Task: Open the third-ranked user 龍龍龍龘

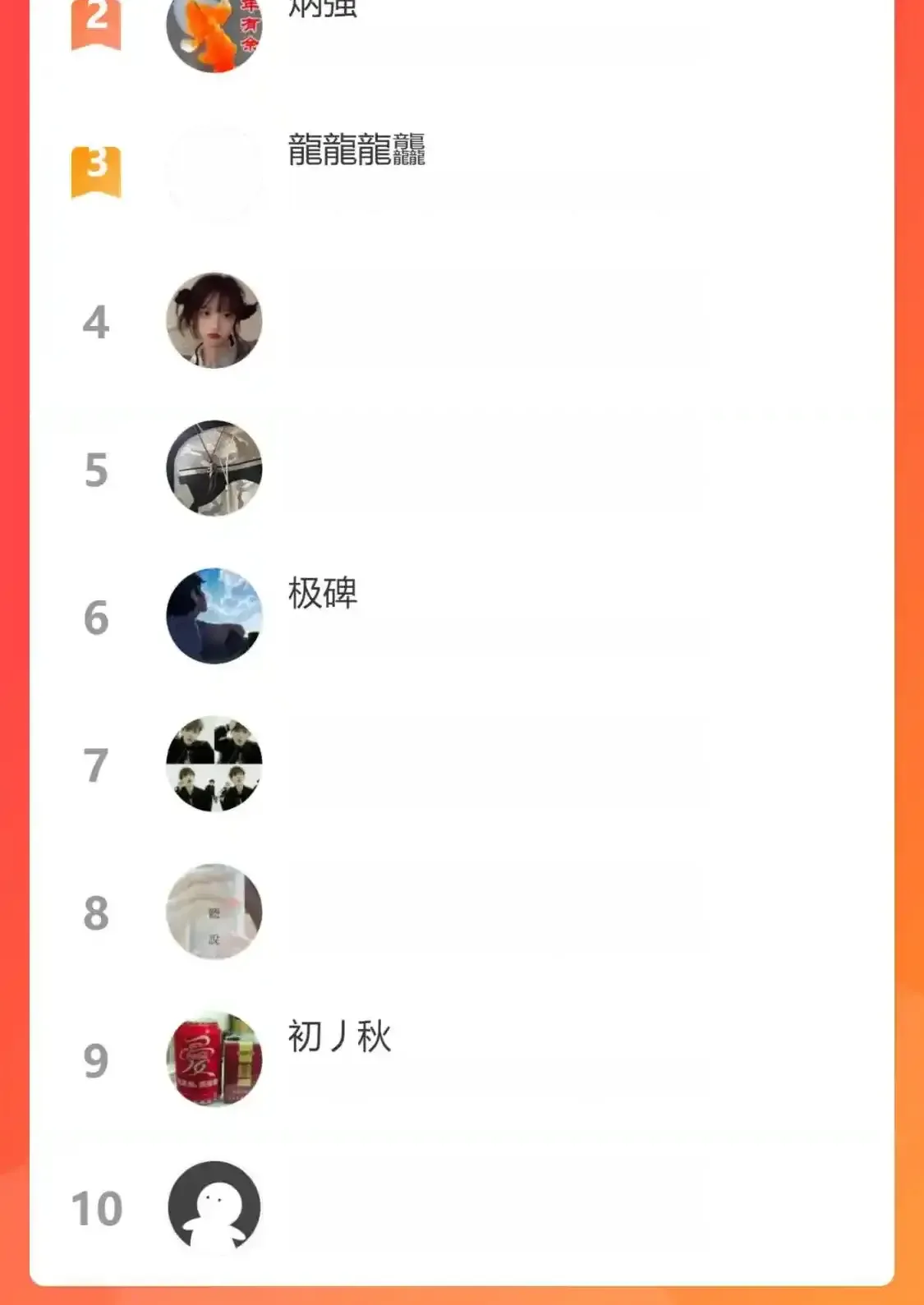Action: click(x=356, y=151)
